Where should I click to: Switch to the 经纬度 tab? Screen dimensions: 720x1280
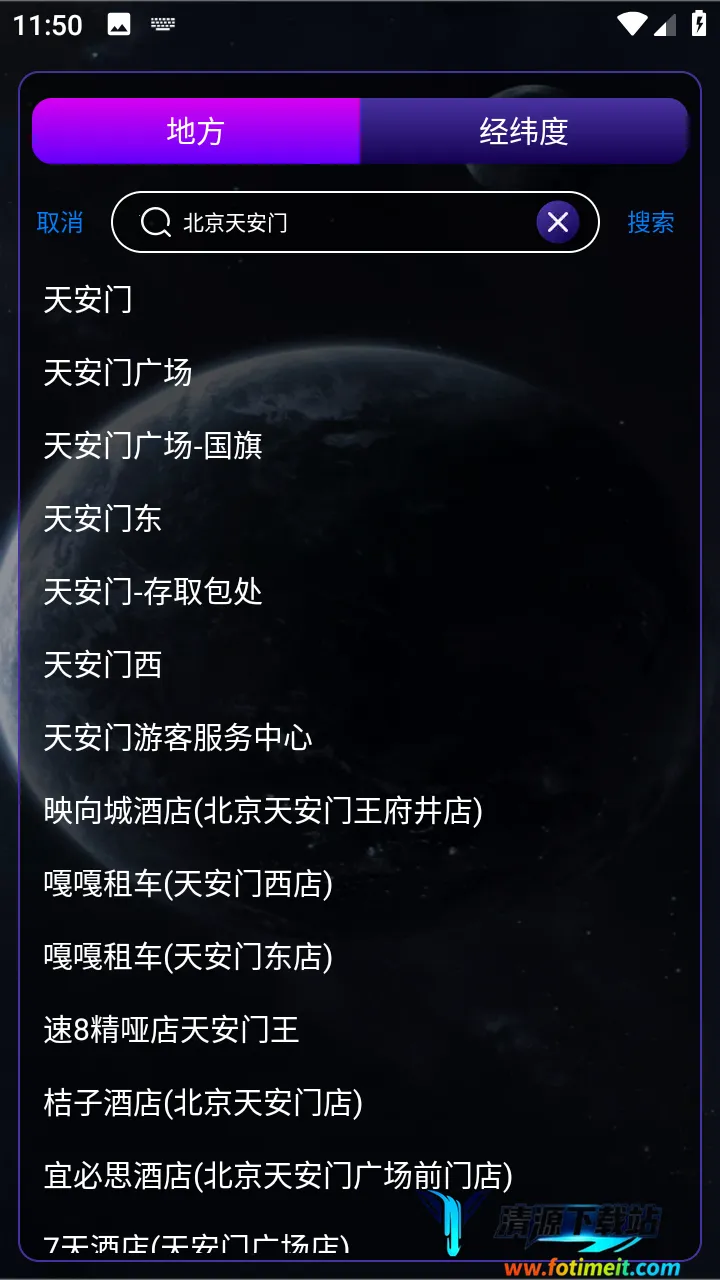click(x=523, y=131)
